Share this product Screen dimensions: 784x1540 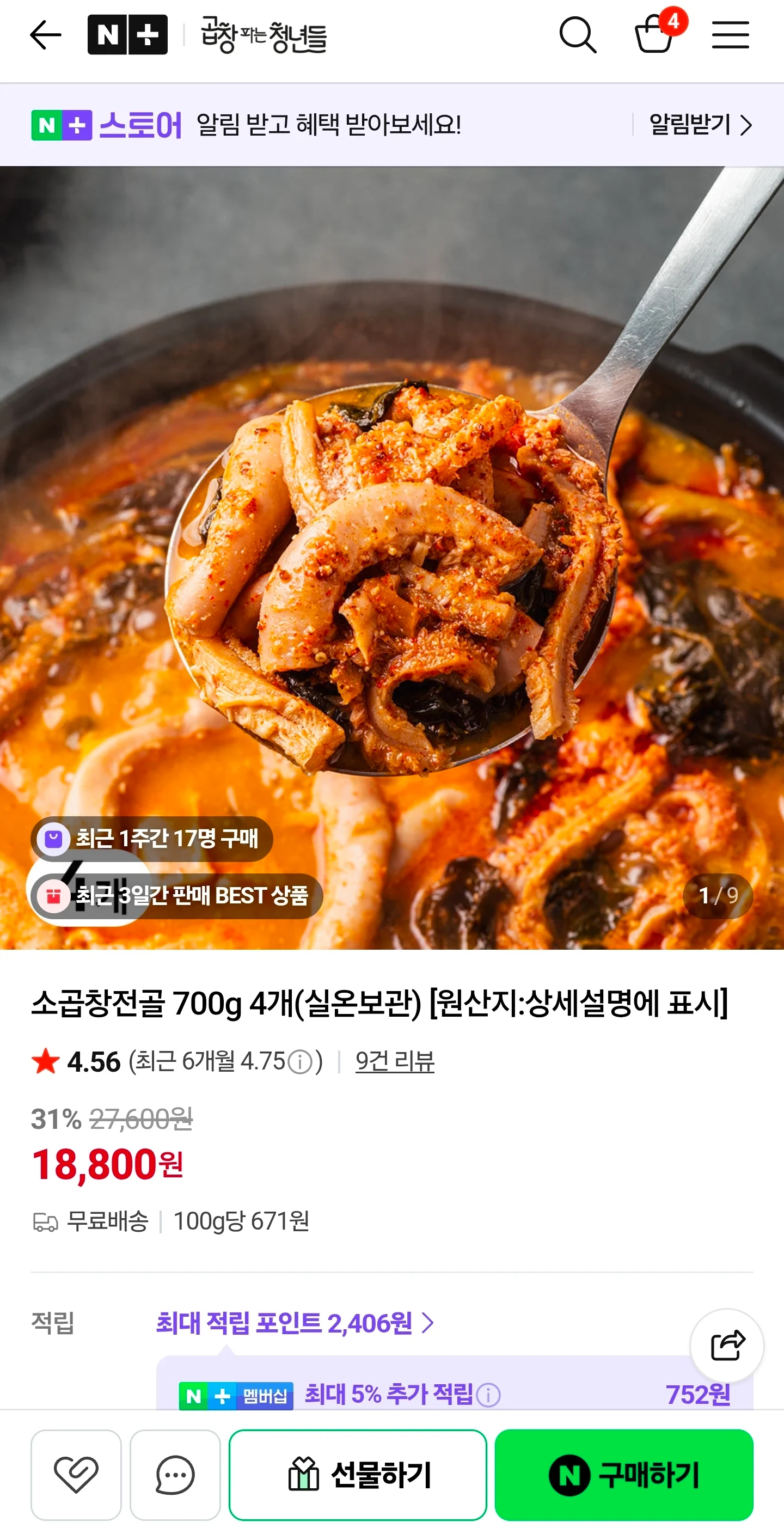727,1345
